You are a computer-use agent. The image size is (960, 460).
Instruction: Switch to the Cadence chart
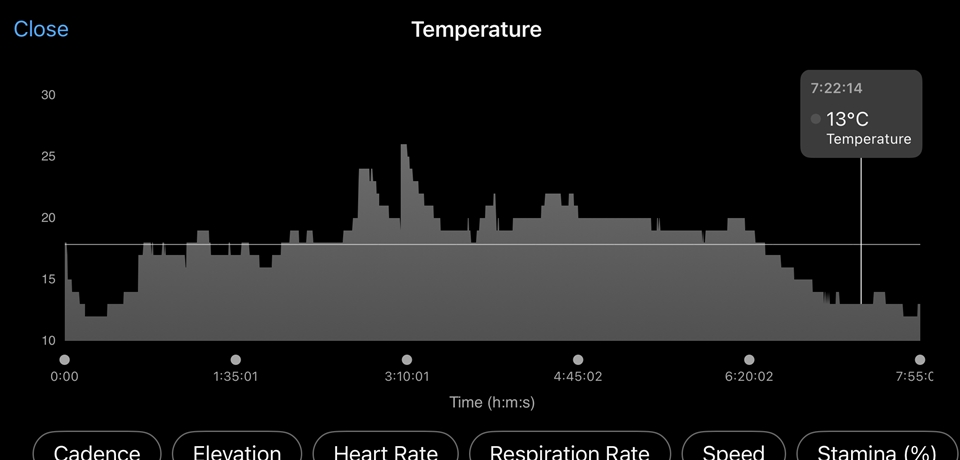tap(97, 451)
